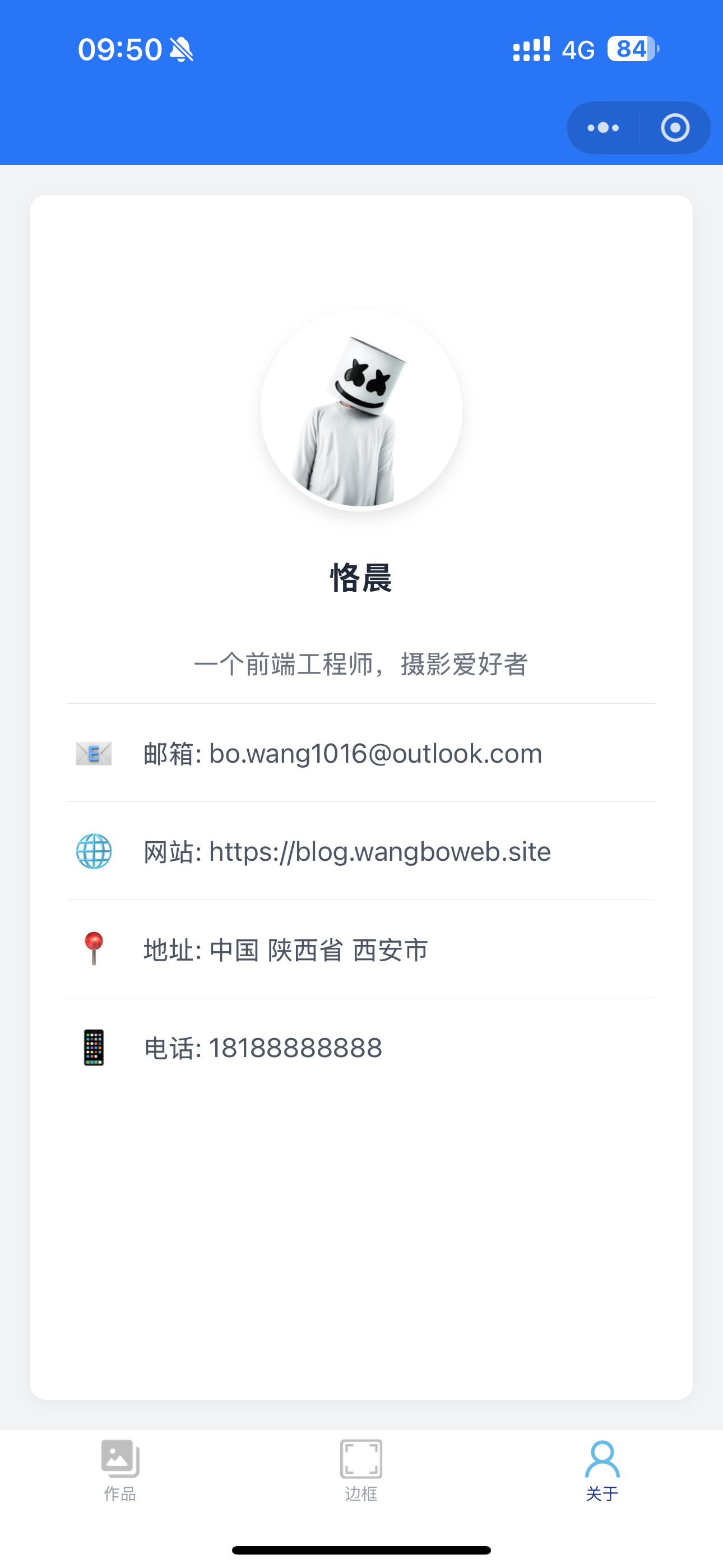Tap the email row bo.wang1016@outlook.com
This screenshot has width=723, height=1568.
(360, 754)
